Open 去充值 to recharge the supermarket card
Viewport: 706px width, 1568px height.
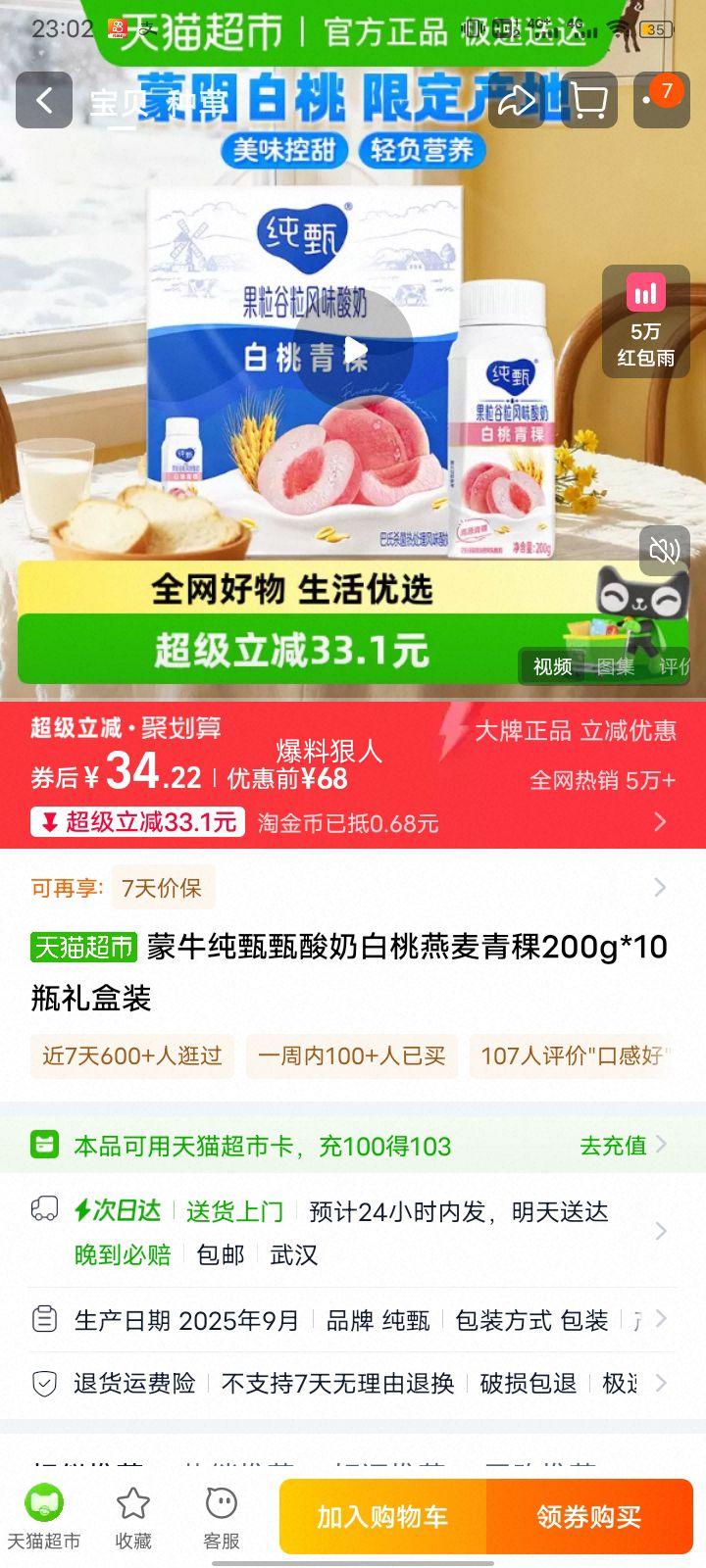coord(613,1146)
